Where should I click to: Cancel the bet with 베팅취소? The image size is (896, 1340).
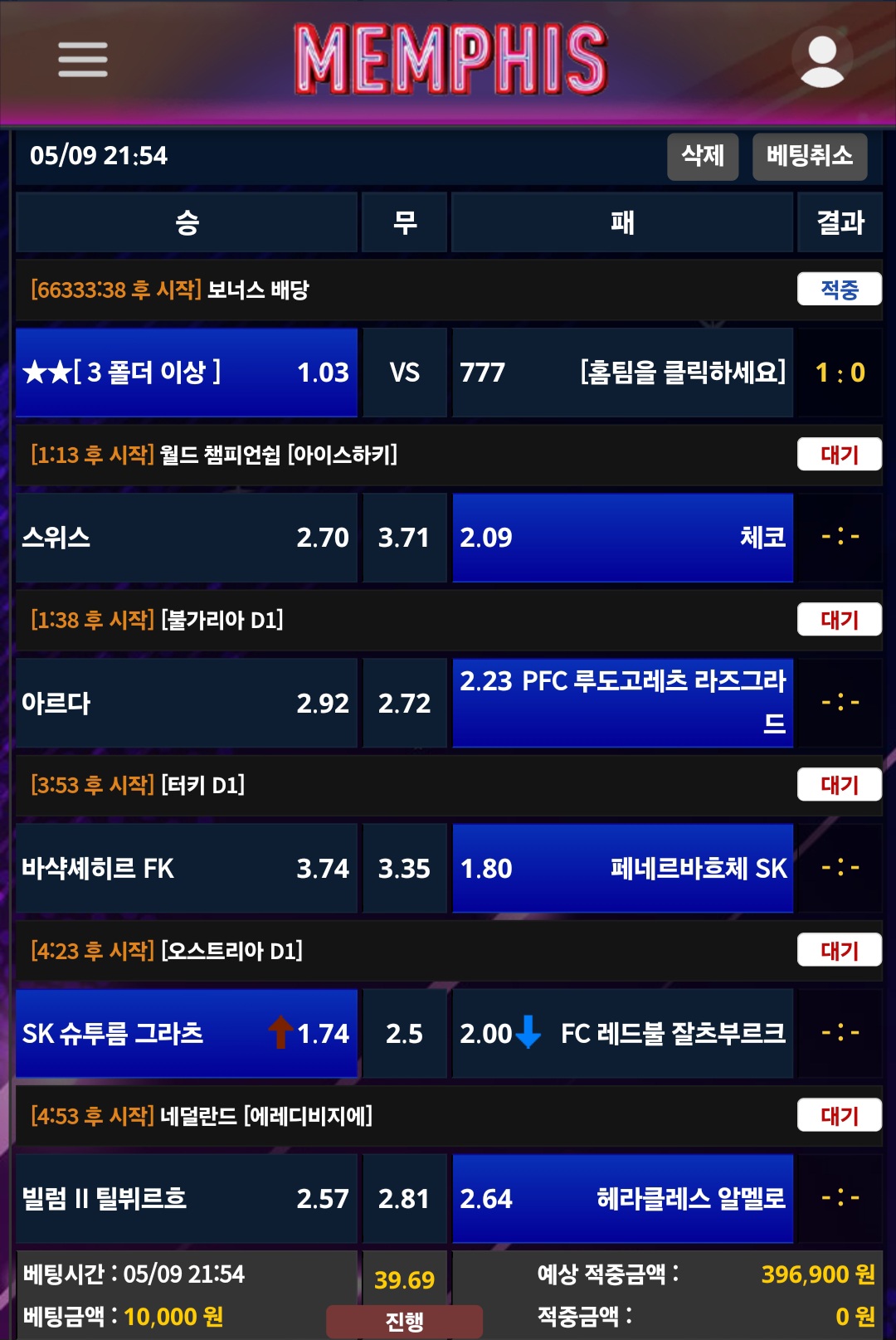click(809, 156)
